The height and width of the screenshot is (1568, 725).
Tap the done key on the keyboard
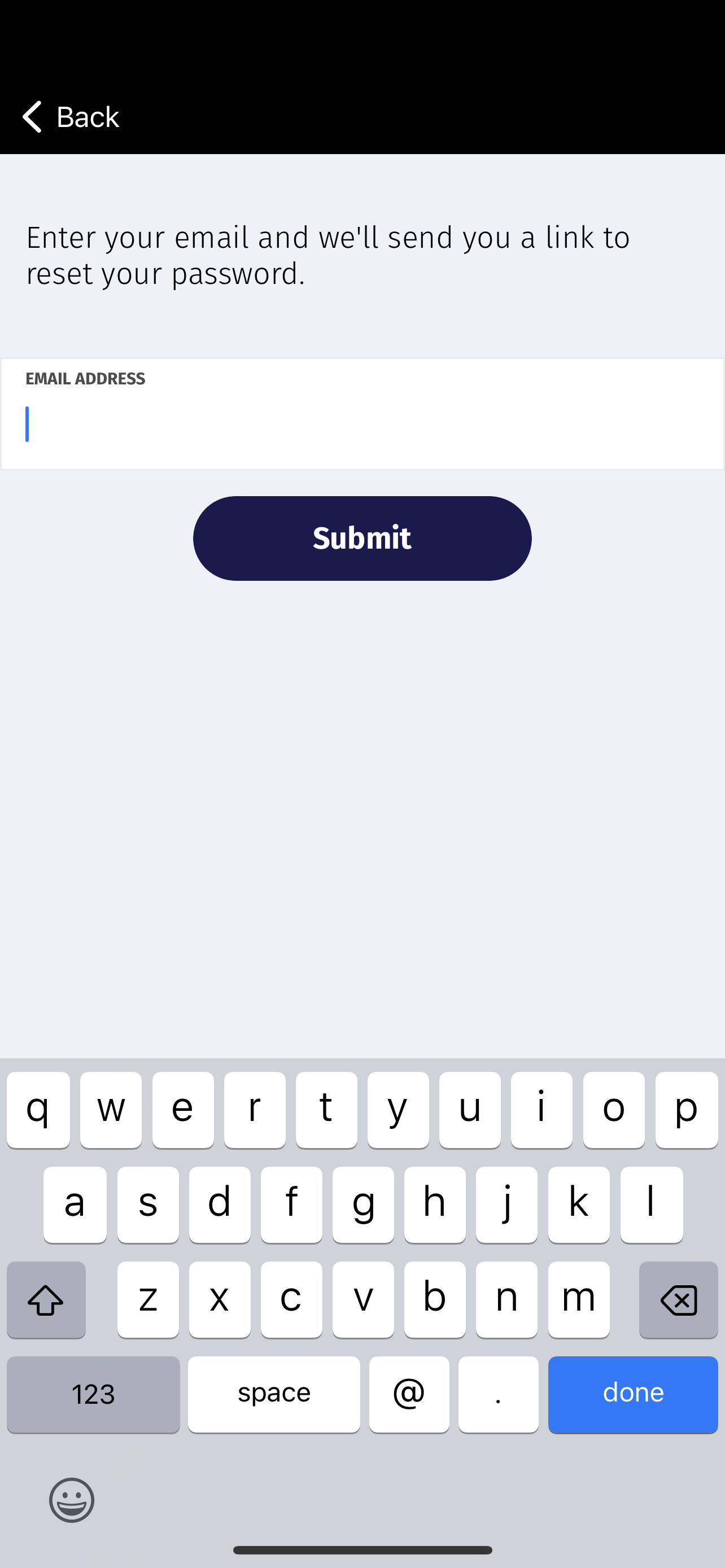(x=632, y=1394)
